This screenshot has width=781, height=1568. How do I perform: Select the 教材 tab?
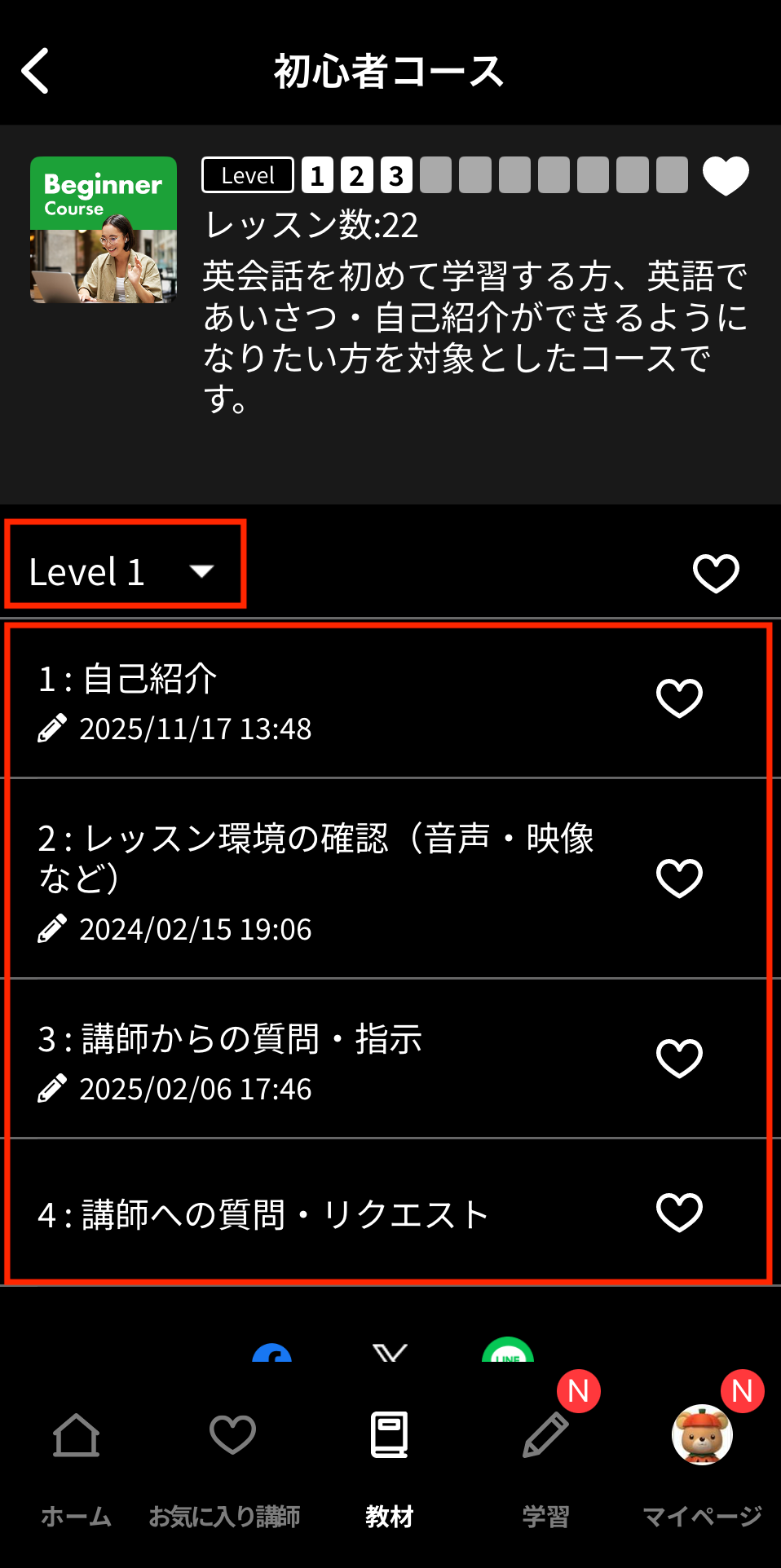pos(390,1467)
